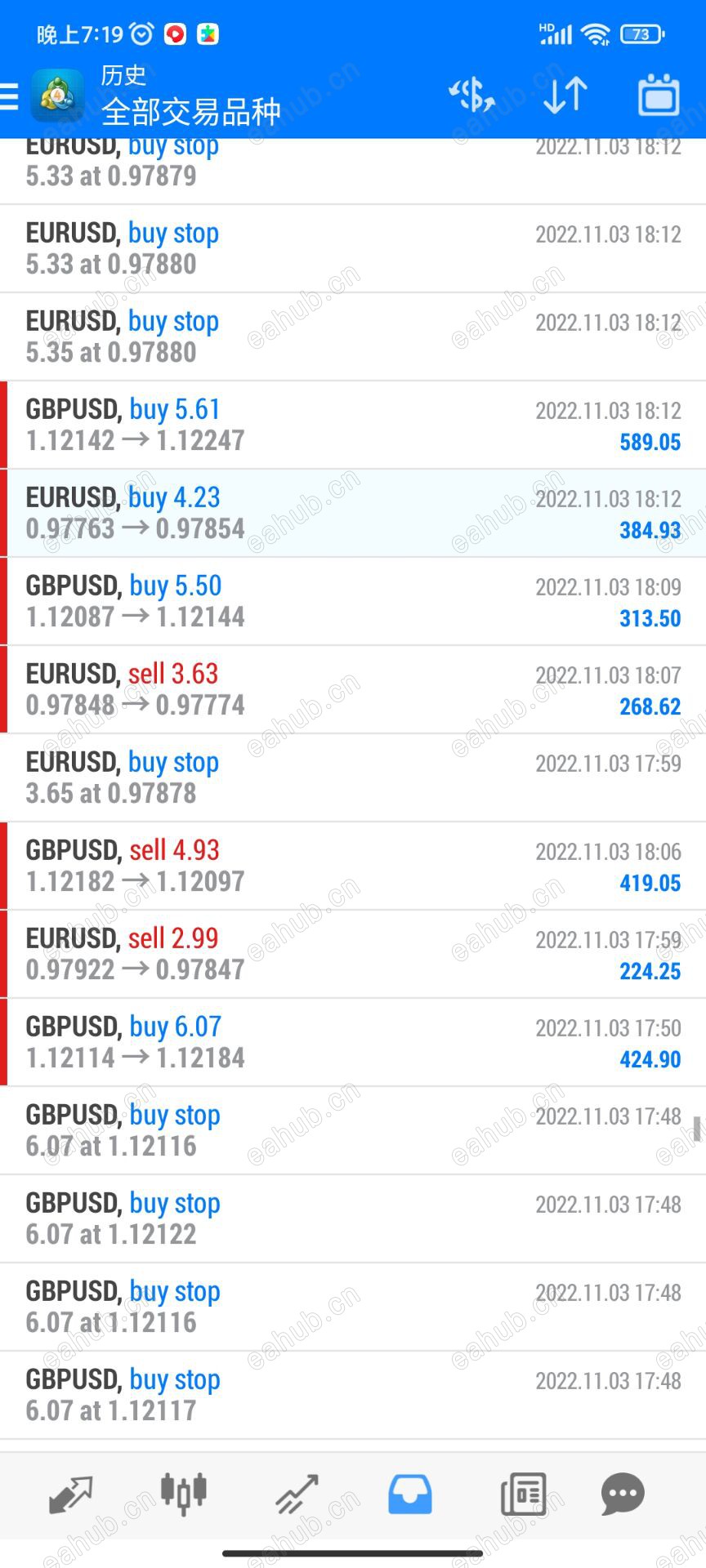View EURUSD sell 2.99 trade details
The image size is (706, 1568).
tap(353, 954)
